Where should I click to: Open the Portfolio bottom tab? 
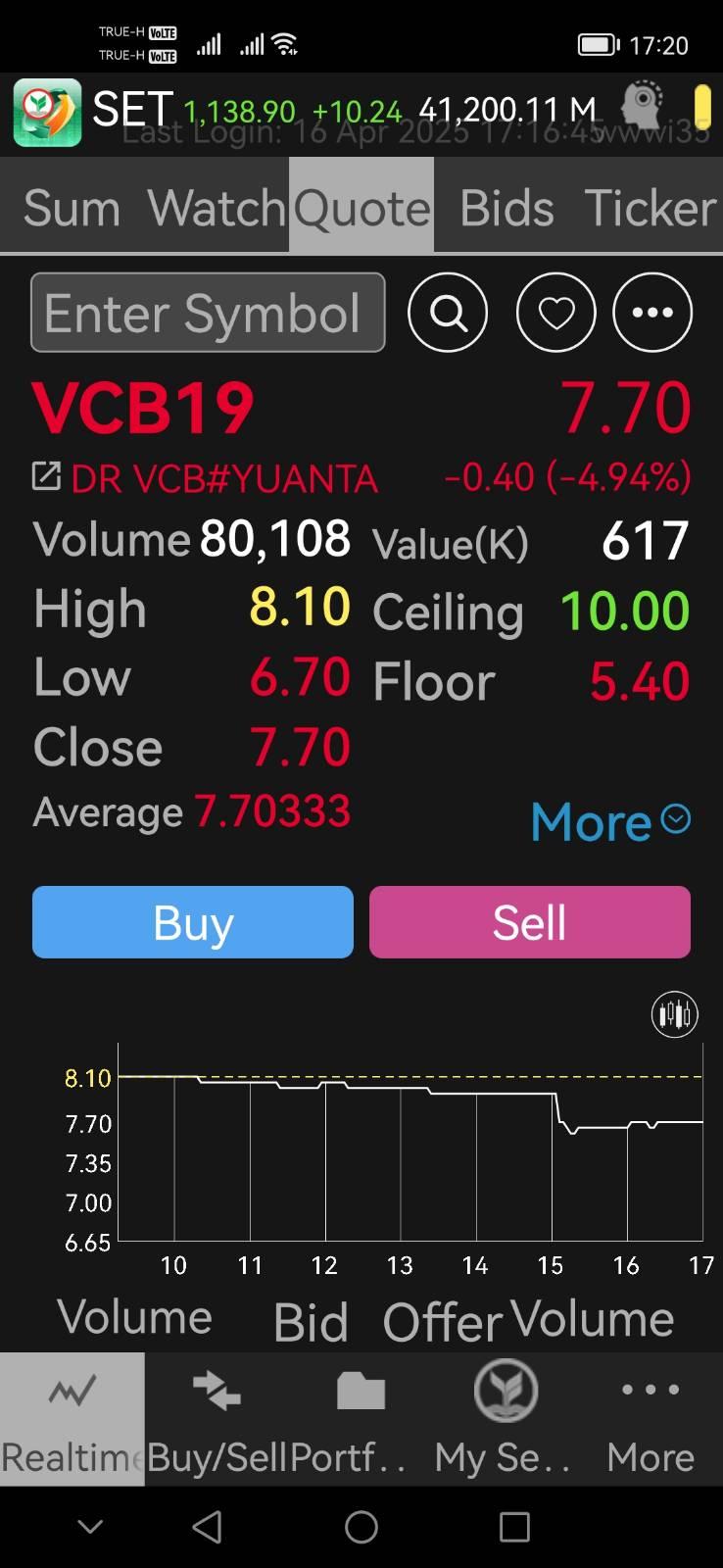(x=361, y=1419)
